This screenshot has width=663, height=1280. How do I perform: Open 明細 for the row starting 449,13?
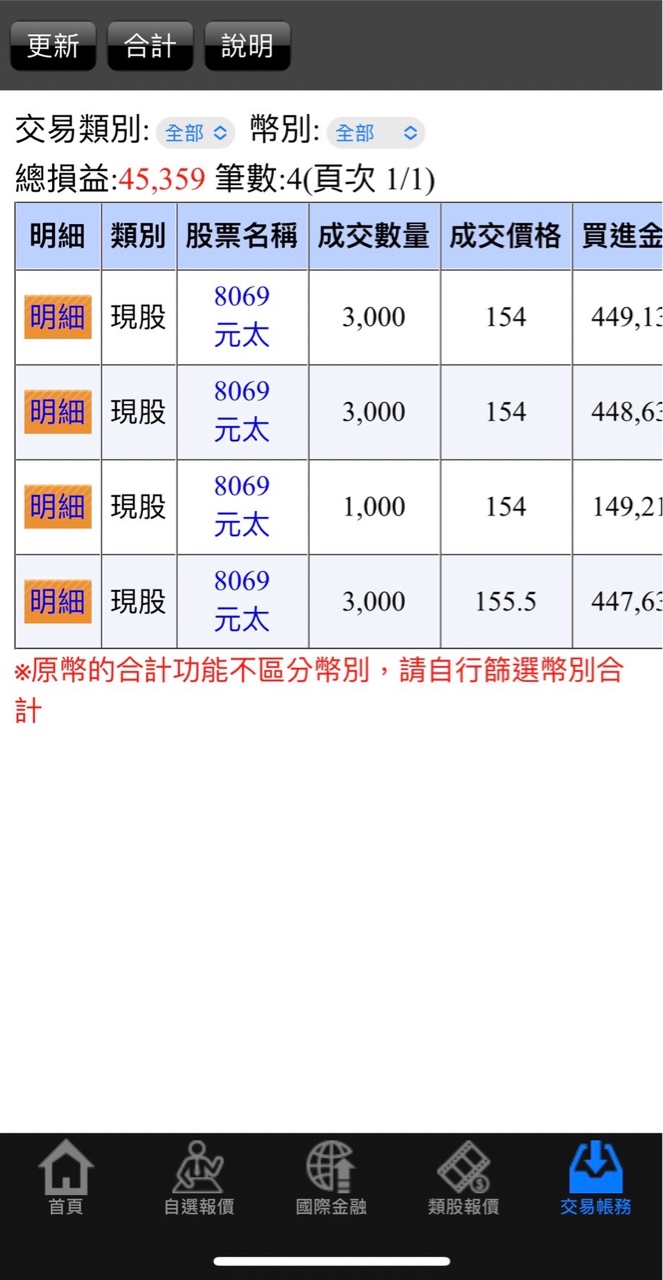[58, 317]
